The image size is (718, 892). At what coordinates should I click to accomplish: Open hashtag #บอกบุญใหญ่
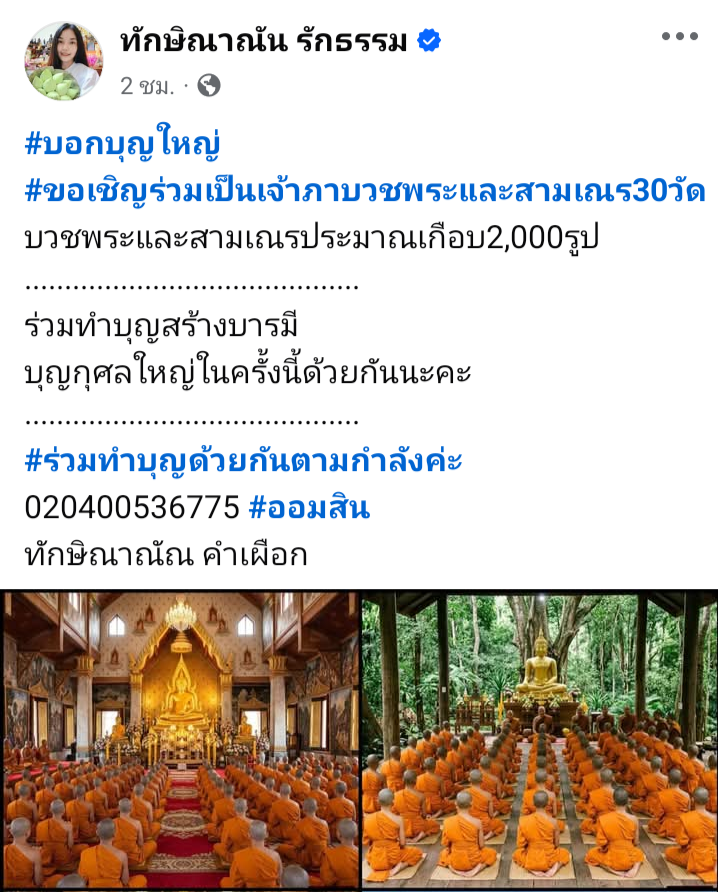tap(122, 145)
